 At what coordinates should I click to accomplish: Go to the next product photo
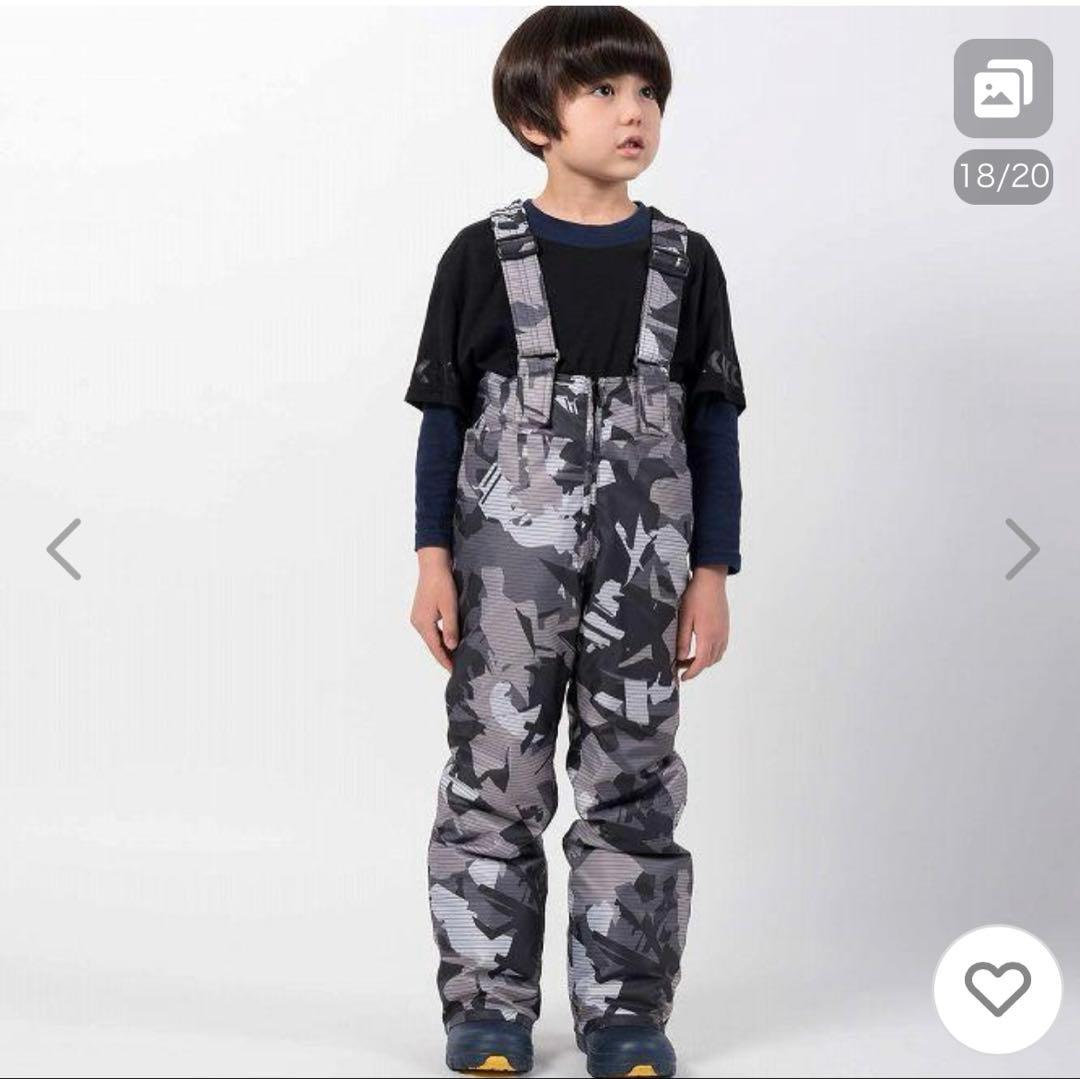point(1021,549)
